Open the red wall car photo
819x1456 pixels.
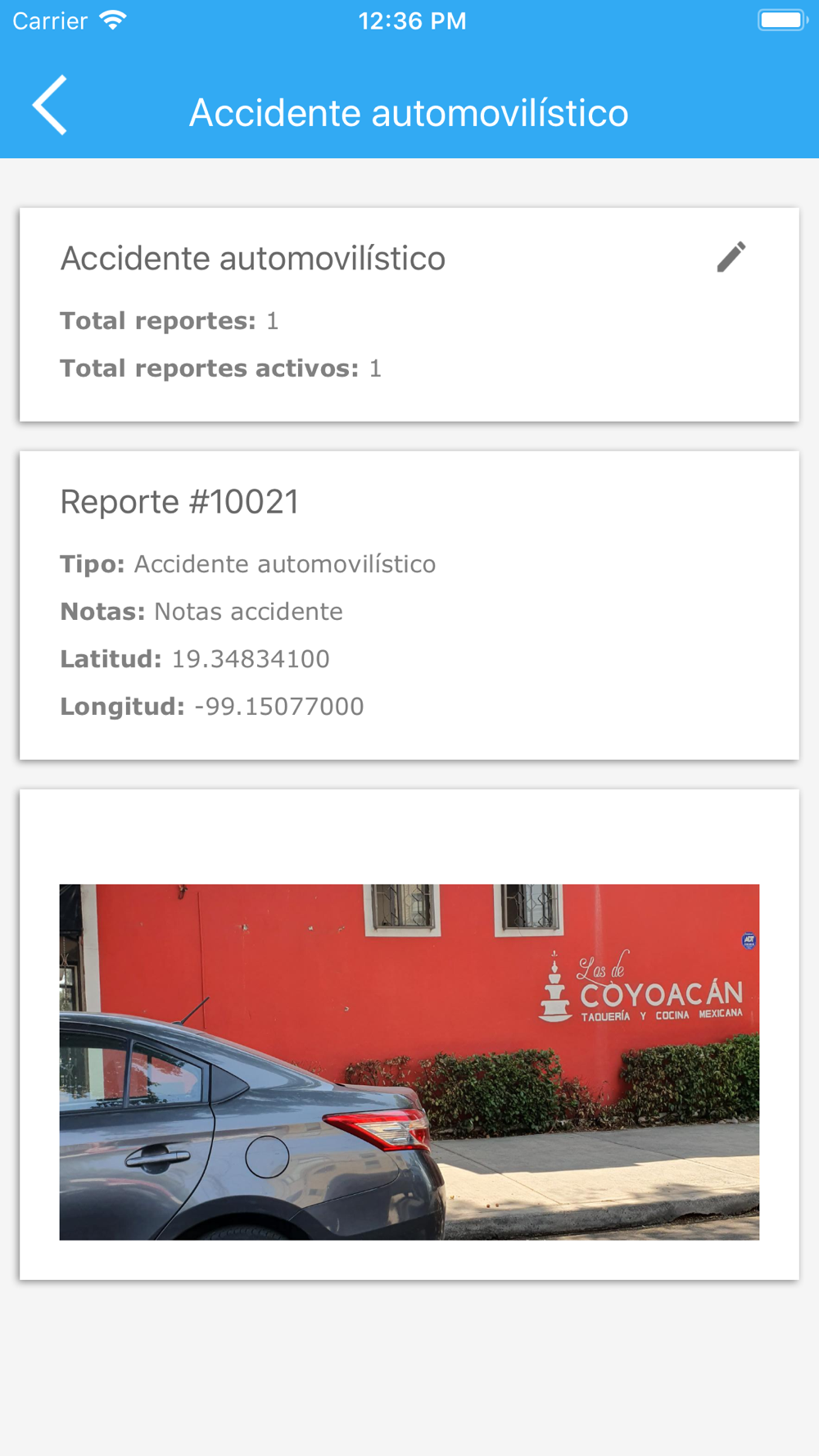(409, 1061)
